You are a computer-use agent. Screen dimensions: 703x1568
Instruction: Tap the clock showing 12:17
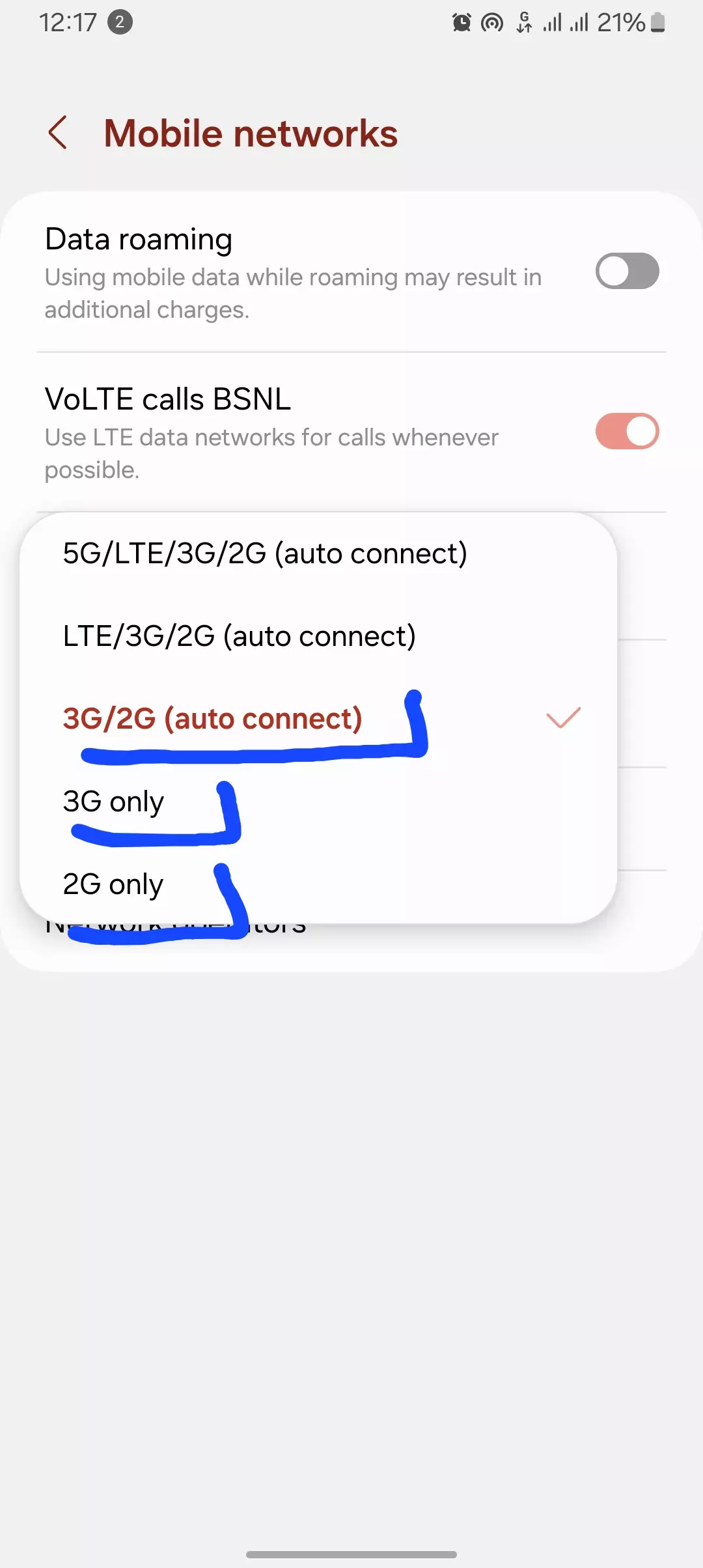67,21
